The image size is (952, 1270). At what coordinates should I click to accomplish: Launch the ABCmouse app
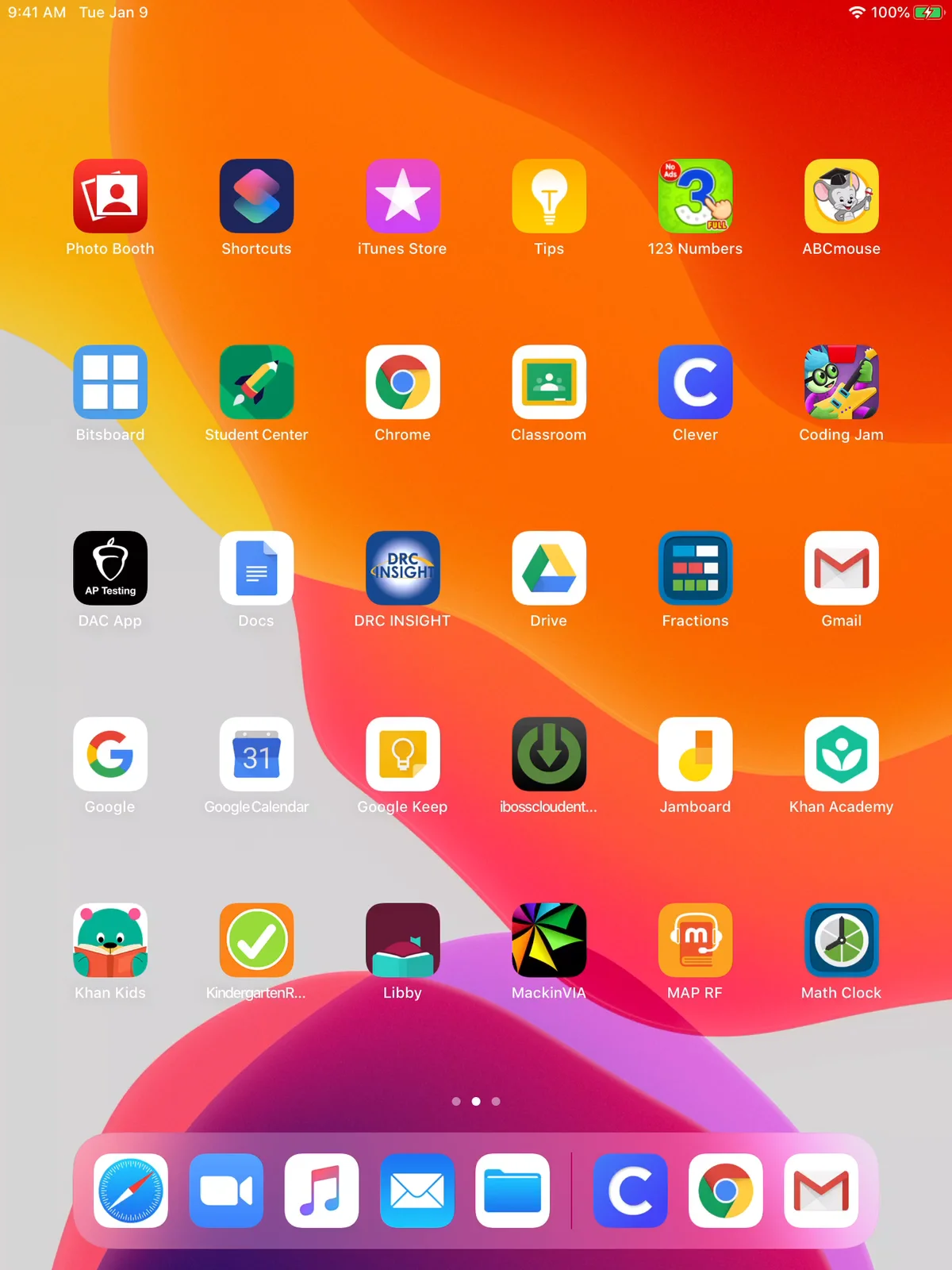tap(841, 196)
